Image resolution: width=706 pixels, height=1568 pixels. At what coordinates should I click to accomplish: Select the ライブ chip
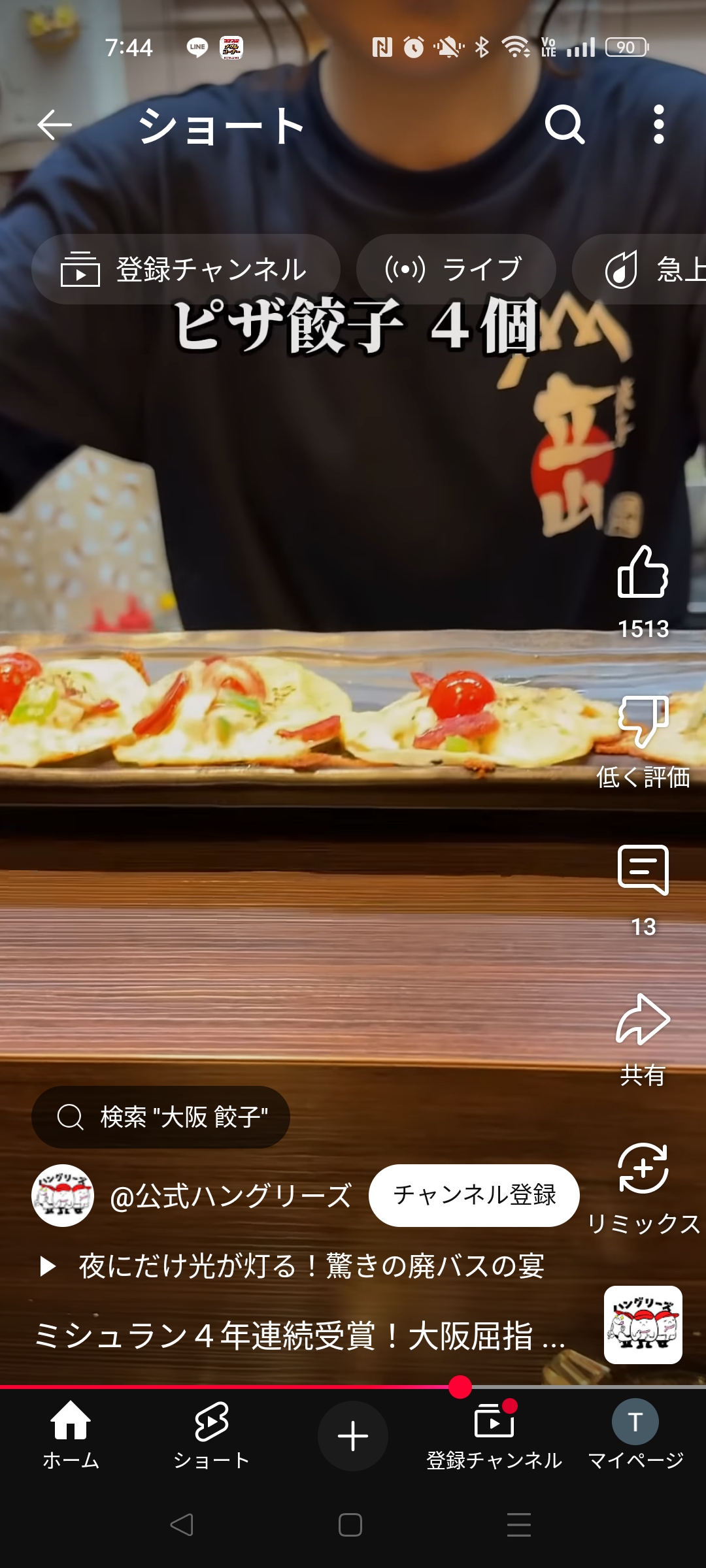coord(456,269)
